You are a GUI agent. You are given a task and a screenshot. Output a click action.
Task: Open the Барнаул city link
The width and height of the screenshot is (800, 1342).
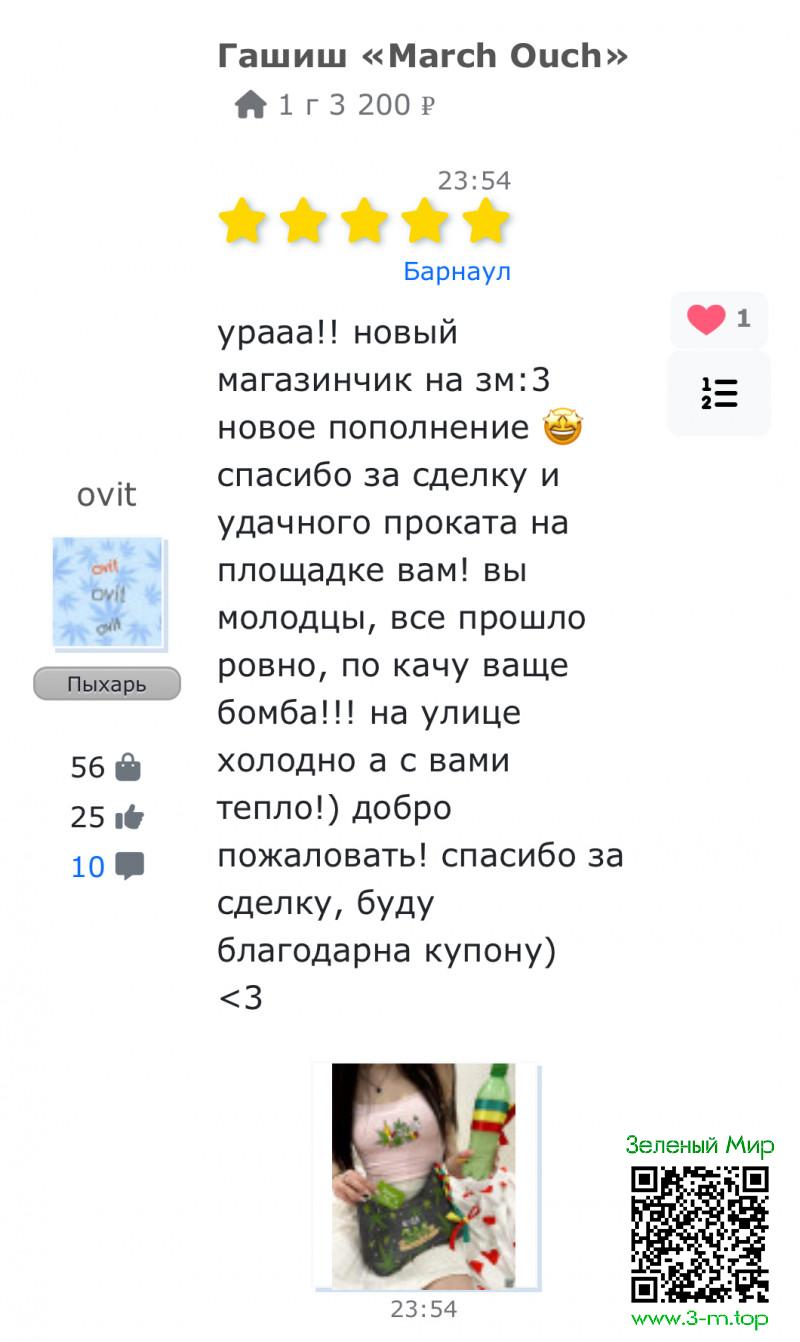click(x=457, y=271)
